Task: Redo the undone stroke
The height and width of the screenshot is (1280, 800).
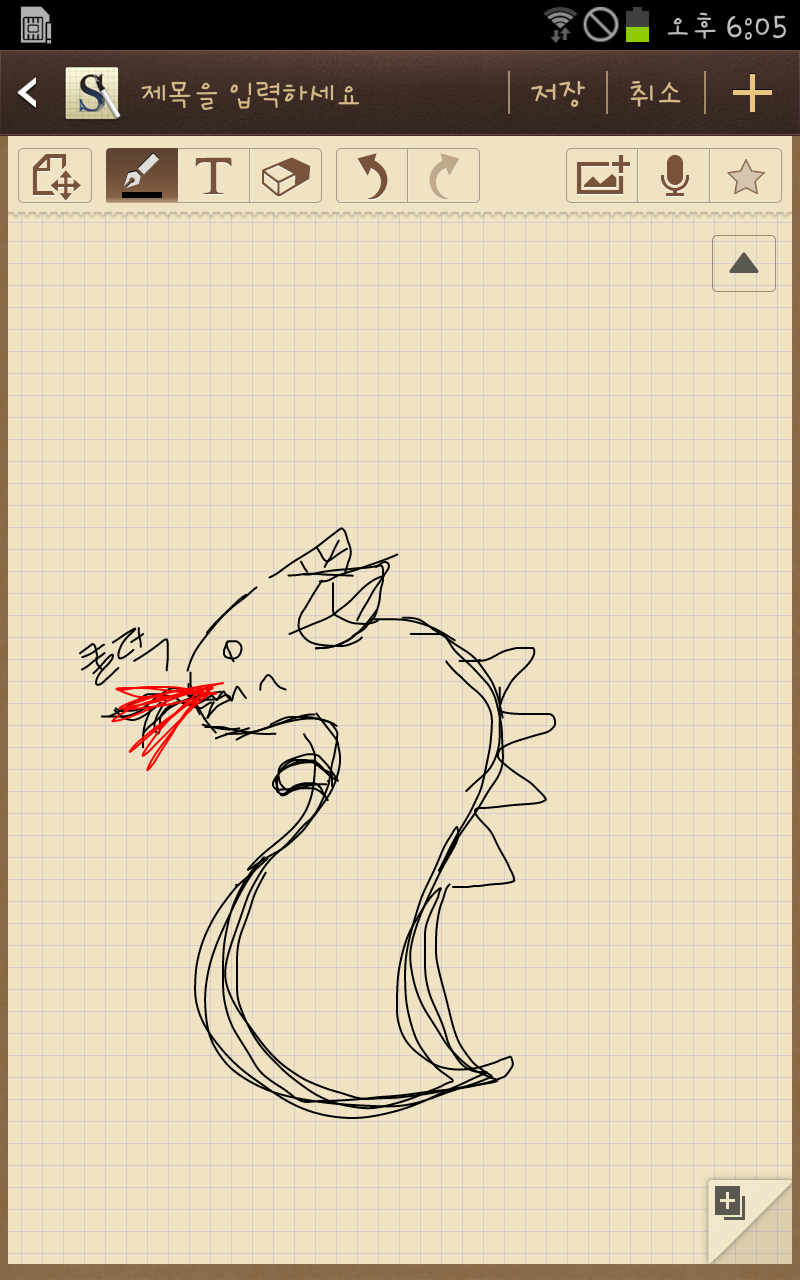Action: click(x=443, y=176)
